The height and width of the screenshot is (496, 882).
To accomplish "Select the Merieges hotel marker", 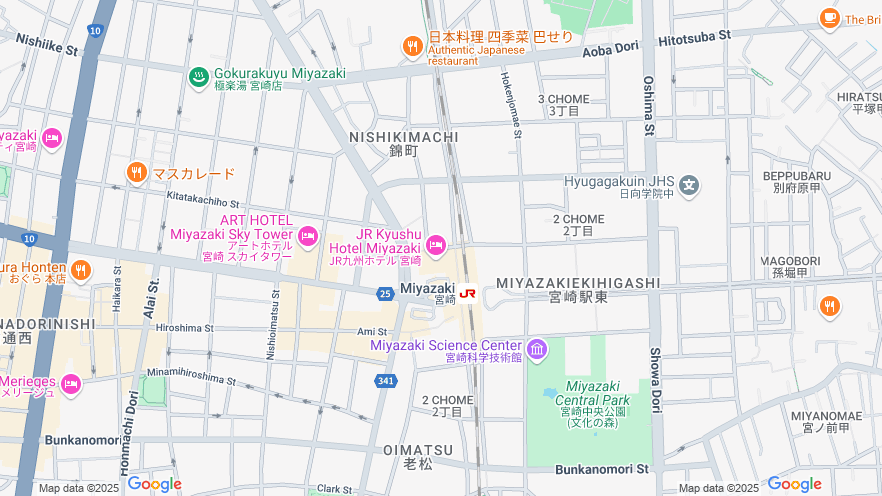I will click(x=70, y=384).
